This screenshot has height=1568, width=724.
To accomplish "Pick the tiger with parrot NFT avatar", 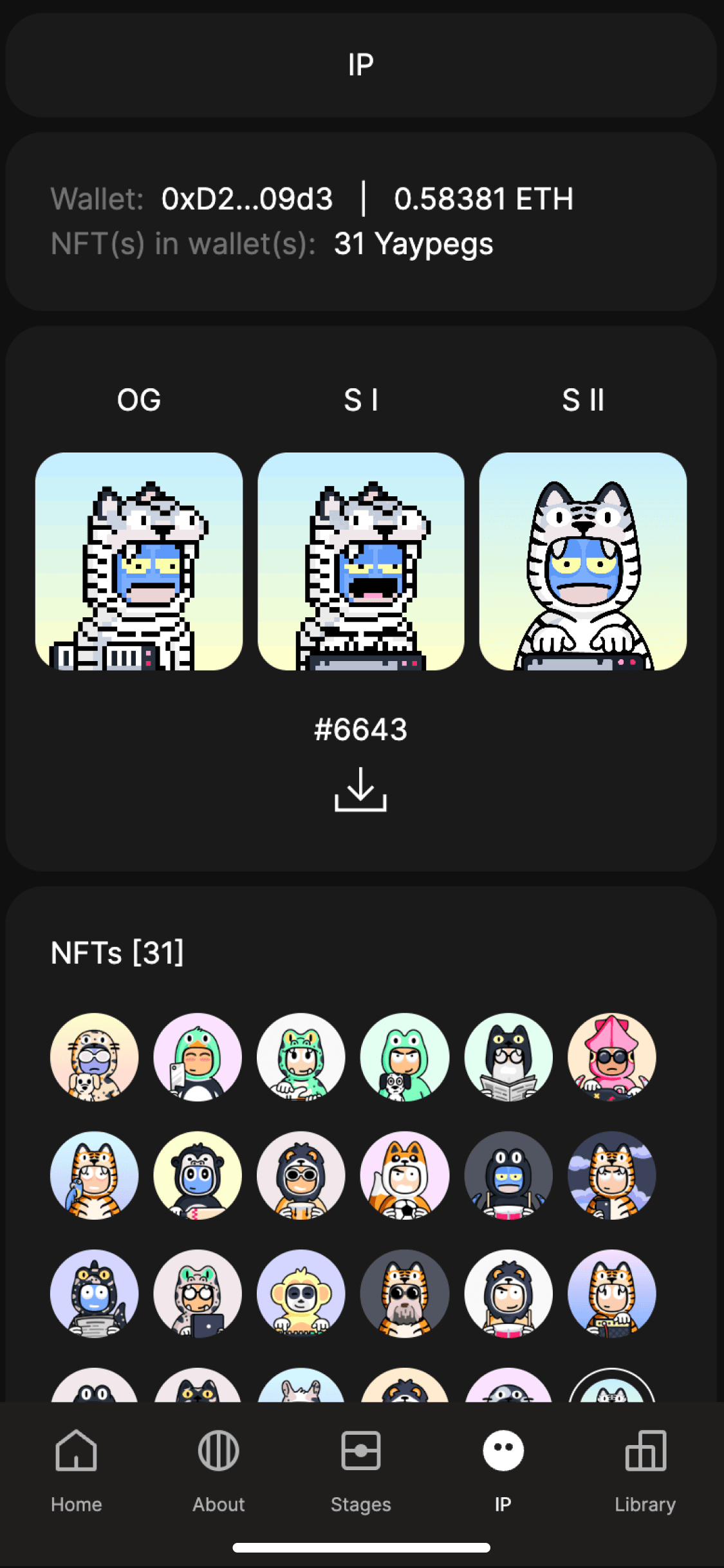I will 95,1175.
